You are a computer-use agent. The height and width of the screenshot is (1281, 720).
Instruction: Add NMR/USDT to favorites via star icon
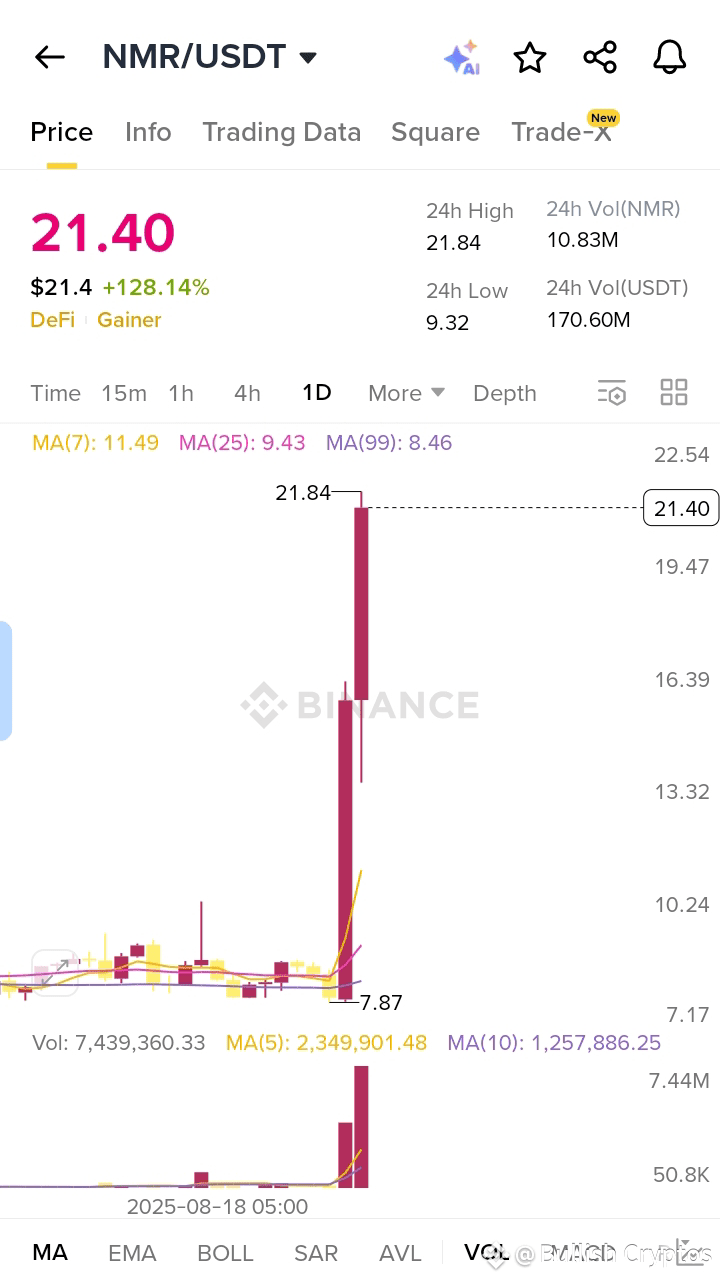point(529,57)
